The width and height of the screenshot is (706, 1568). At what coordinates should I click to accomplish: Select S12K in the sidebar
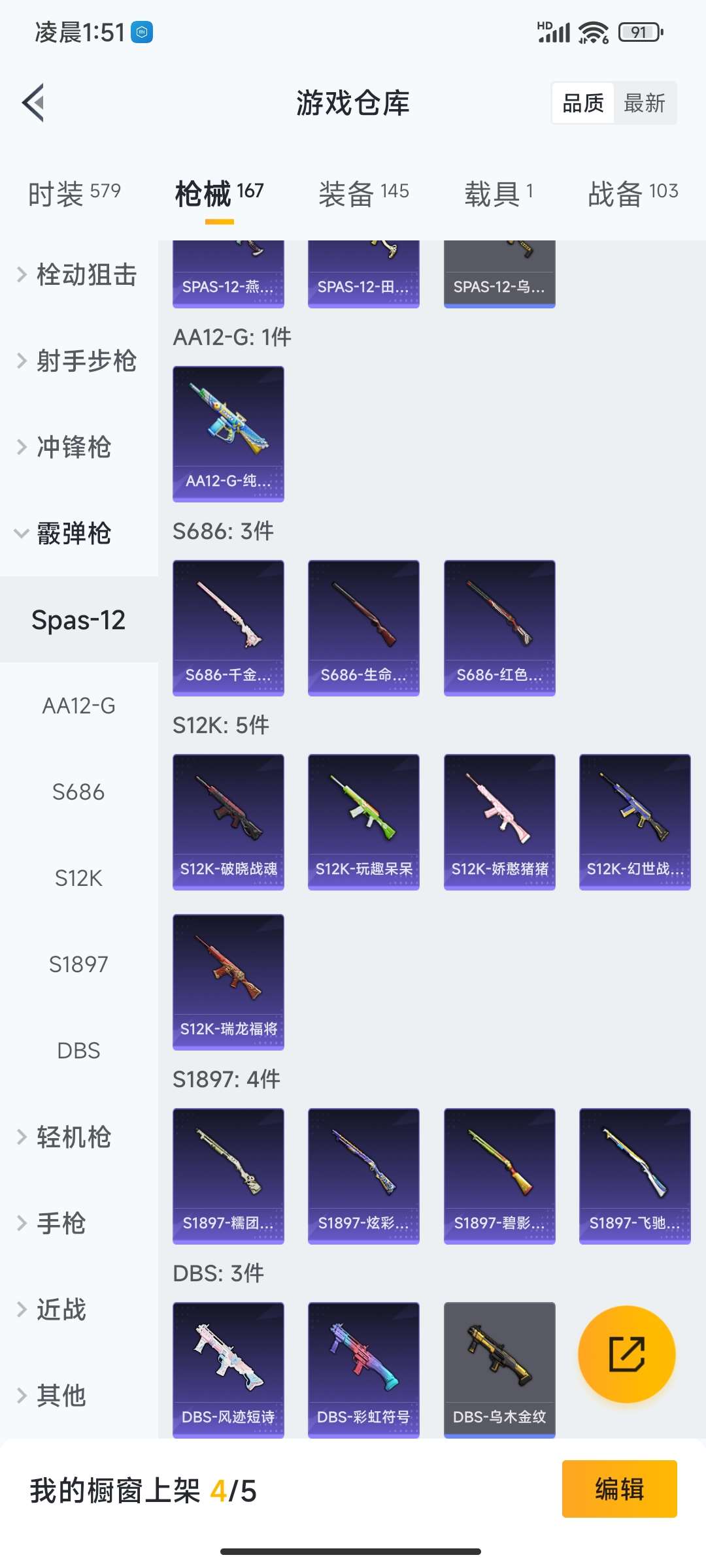tap(78, 878)
